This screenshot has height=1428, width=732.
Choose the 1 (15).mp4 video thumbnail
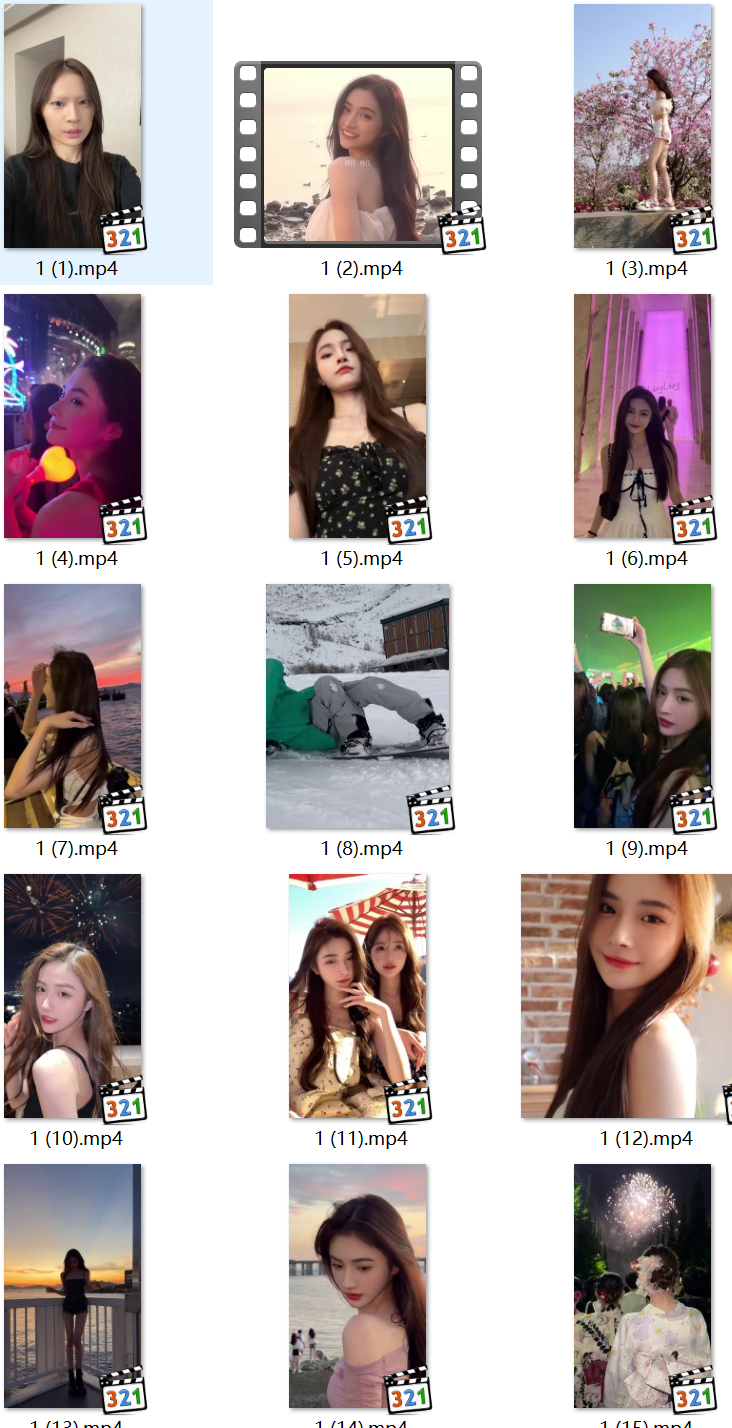pos(642,1286)
